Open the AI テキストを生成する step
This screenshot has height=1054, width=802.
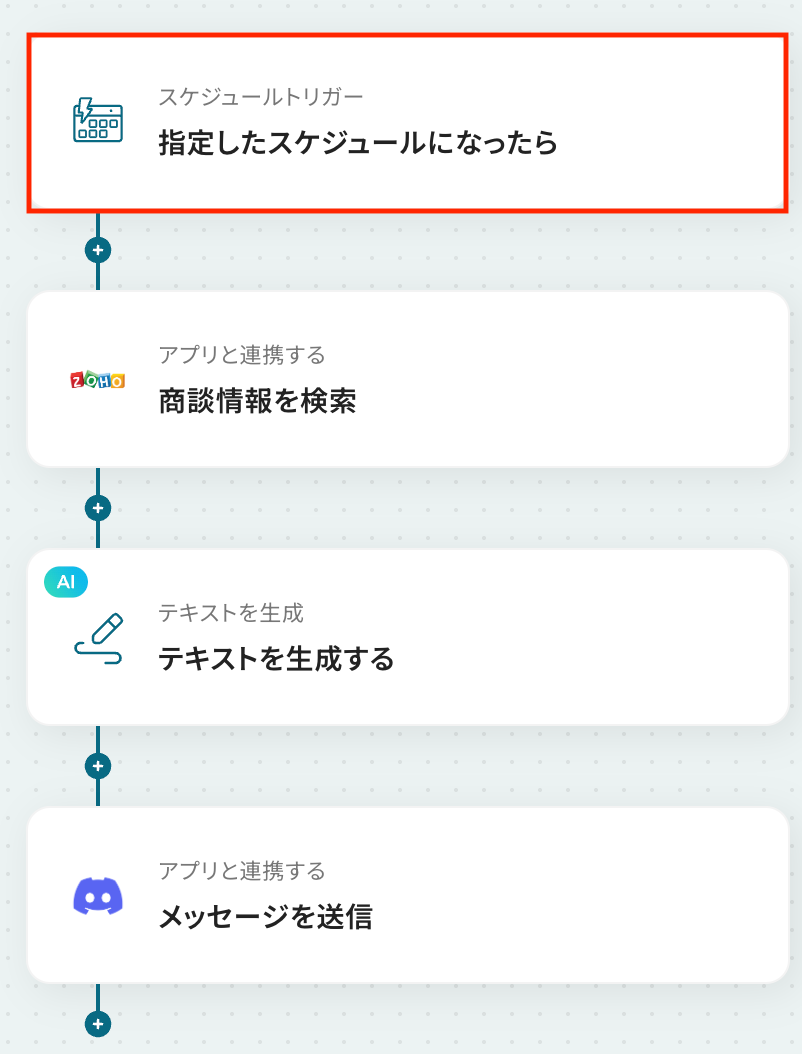(406, 638)
